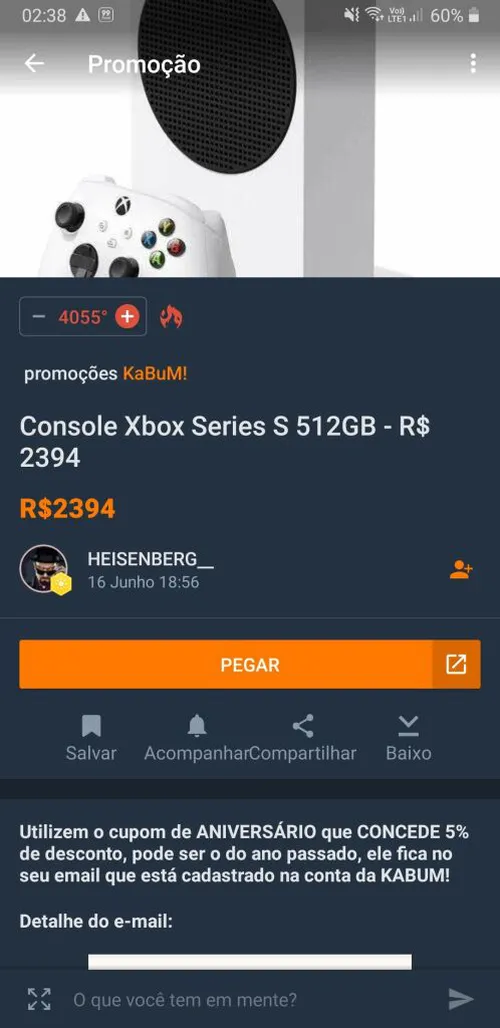Follow the deal with Acompanhar bell

(197, 738)
